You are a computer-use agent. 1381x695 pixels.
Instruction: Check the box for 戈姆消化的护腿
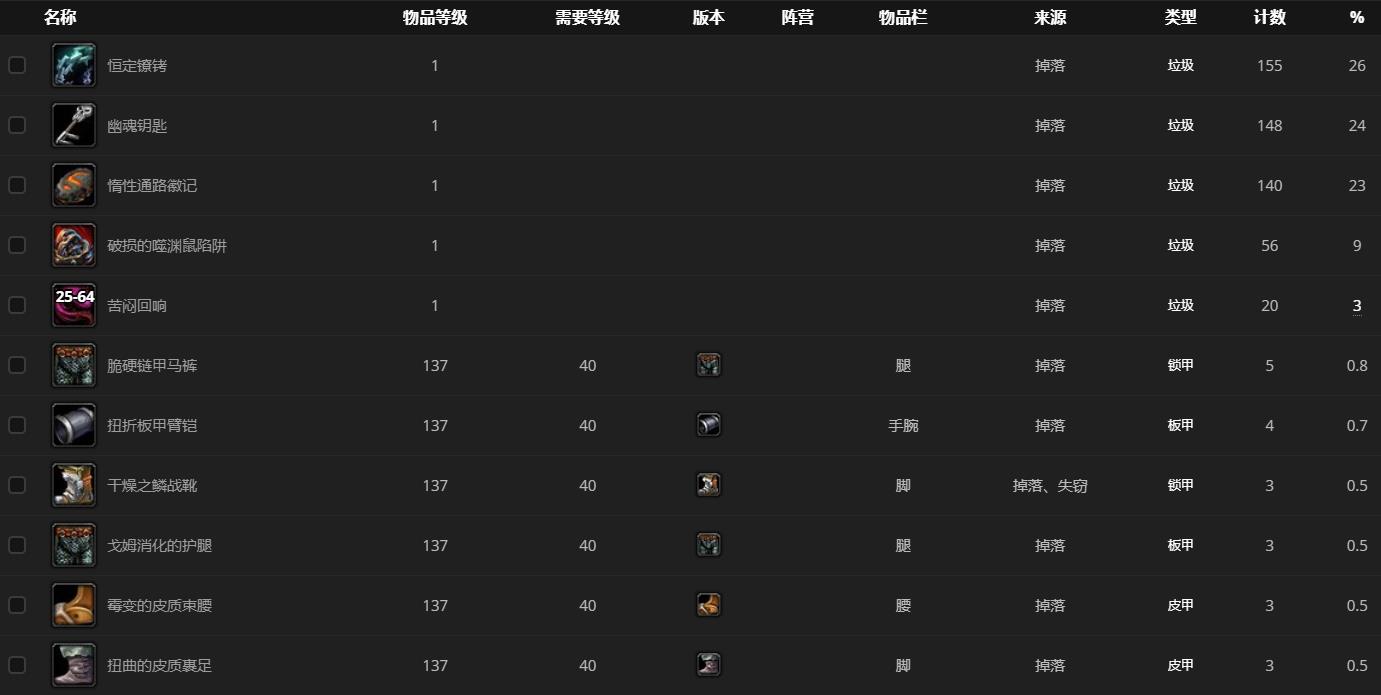pyautogui.click(x=17, y=545)
